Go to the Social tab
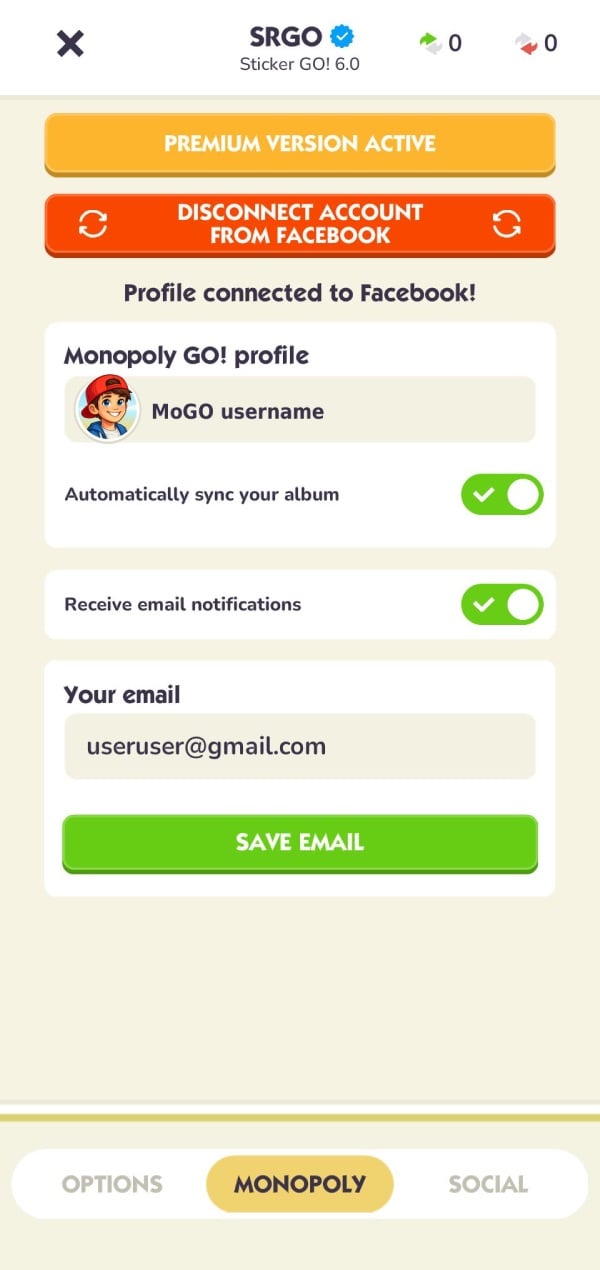This screenshot has width=600, height=1270. 488,1184
